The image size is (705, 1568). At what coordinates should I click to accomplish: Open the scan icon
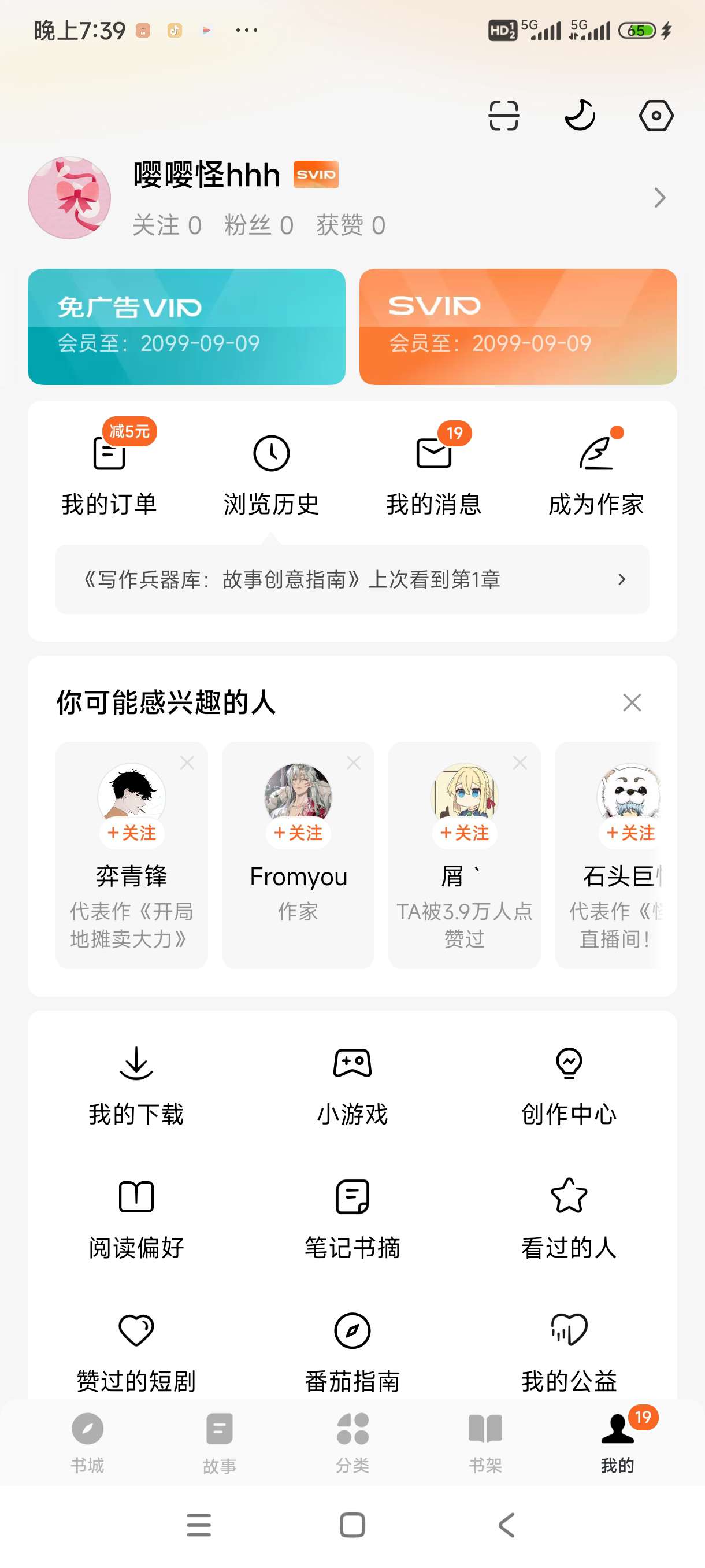point(503,116)
